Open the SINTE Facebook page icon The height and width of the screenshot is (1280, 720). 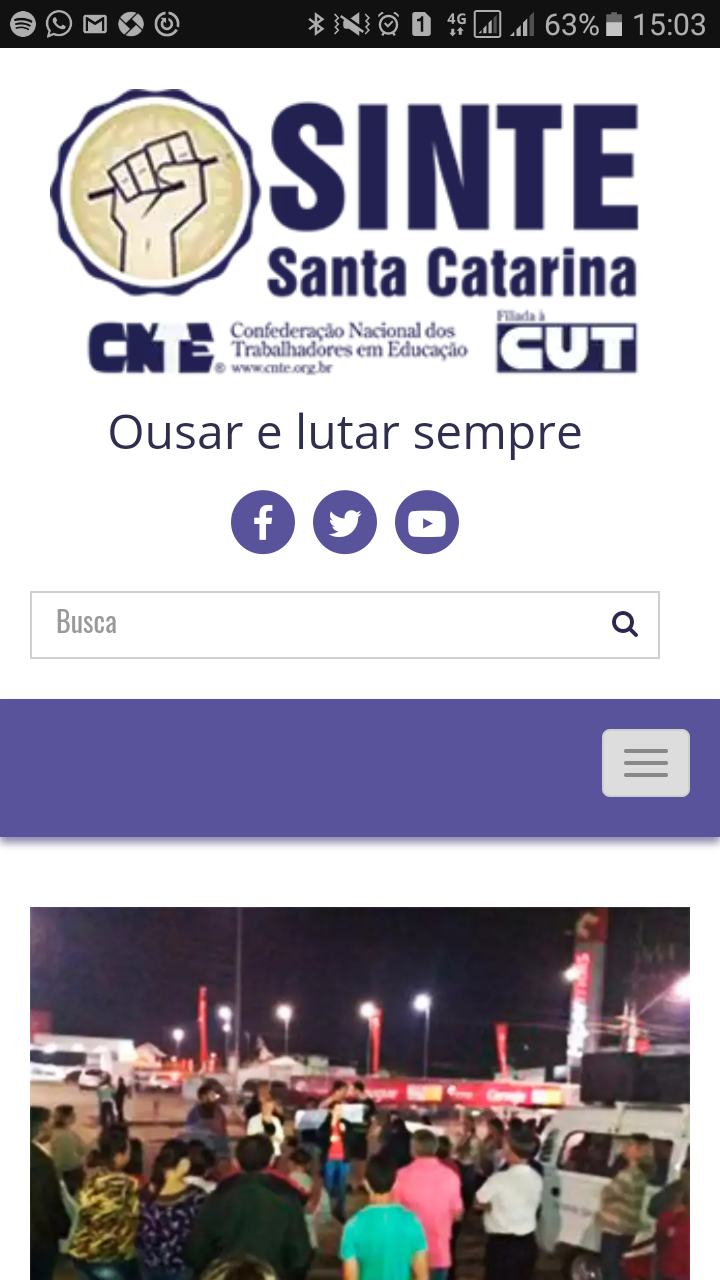(263, 522)
